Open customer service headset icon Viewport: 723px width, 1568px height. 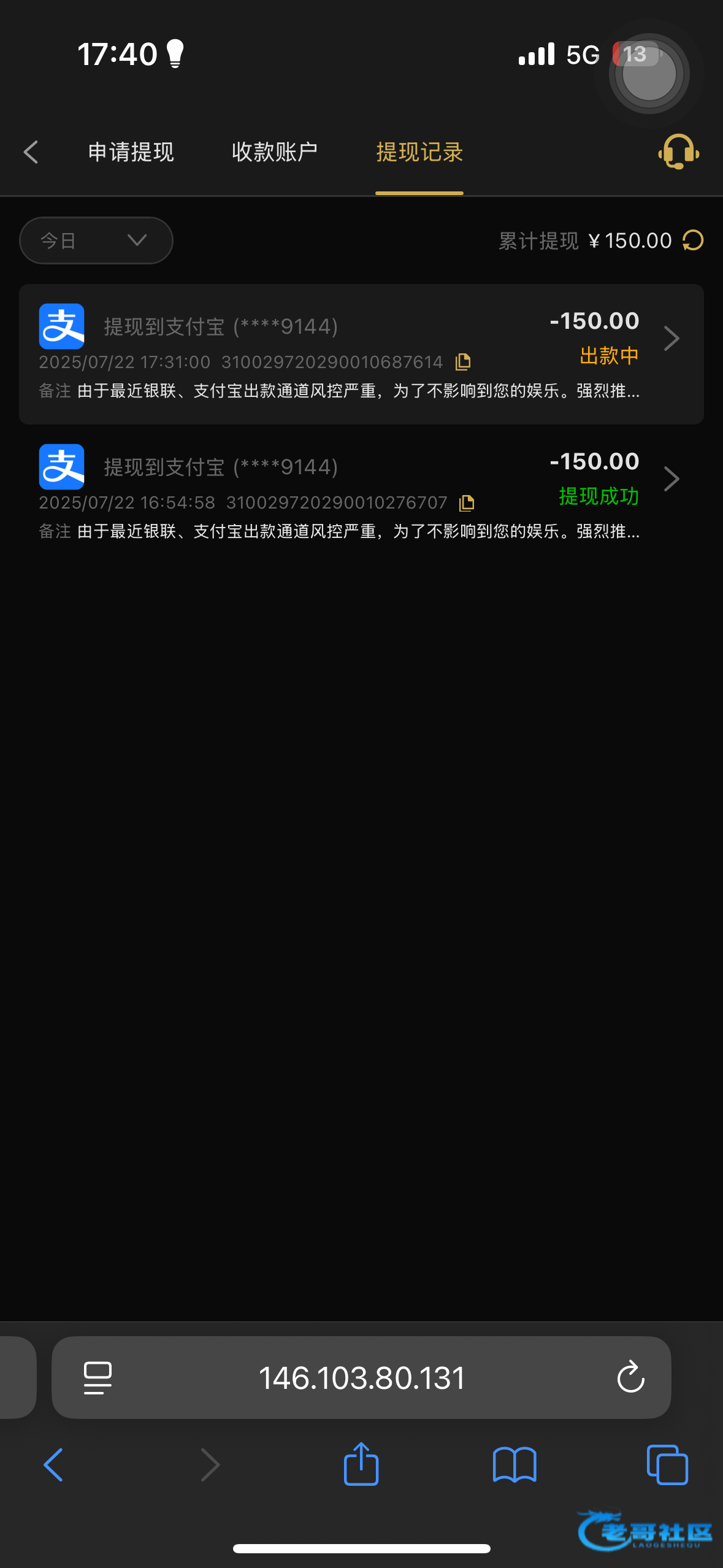[678, 151]
